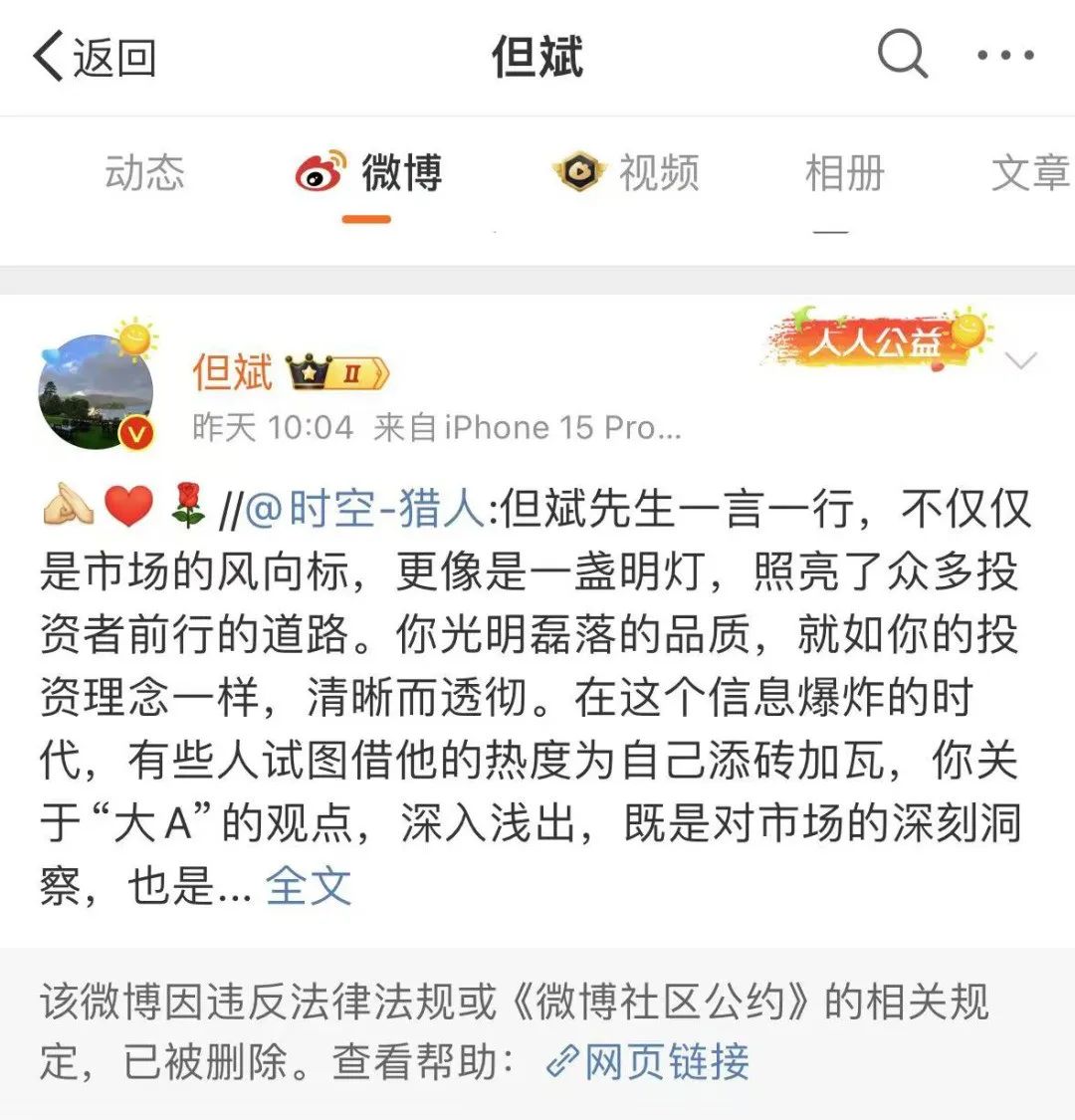Switch to the 视频 tab
The image size is (1075, 1120).
627,173
